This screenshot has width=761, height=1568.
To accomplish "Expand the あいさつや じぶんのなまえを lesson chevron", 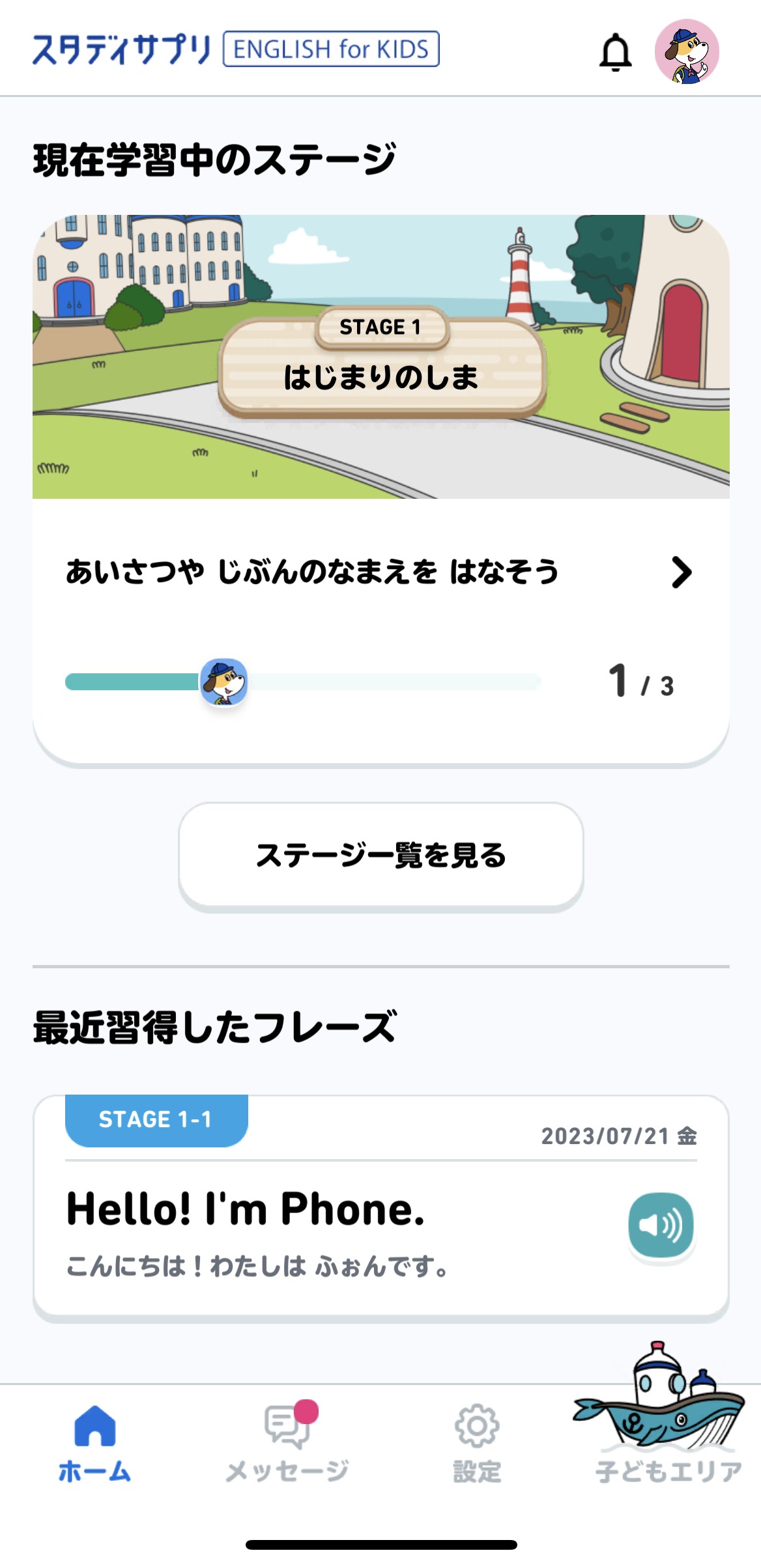I will click(x=682, y=573).
